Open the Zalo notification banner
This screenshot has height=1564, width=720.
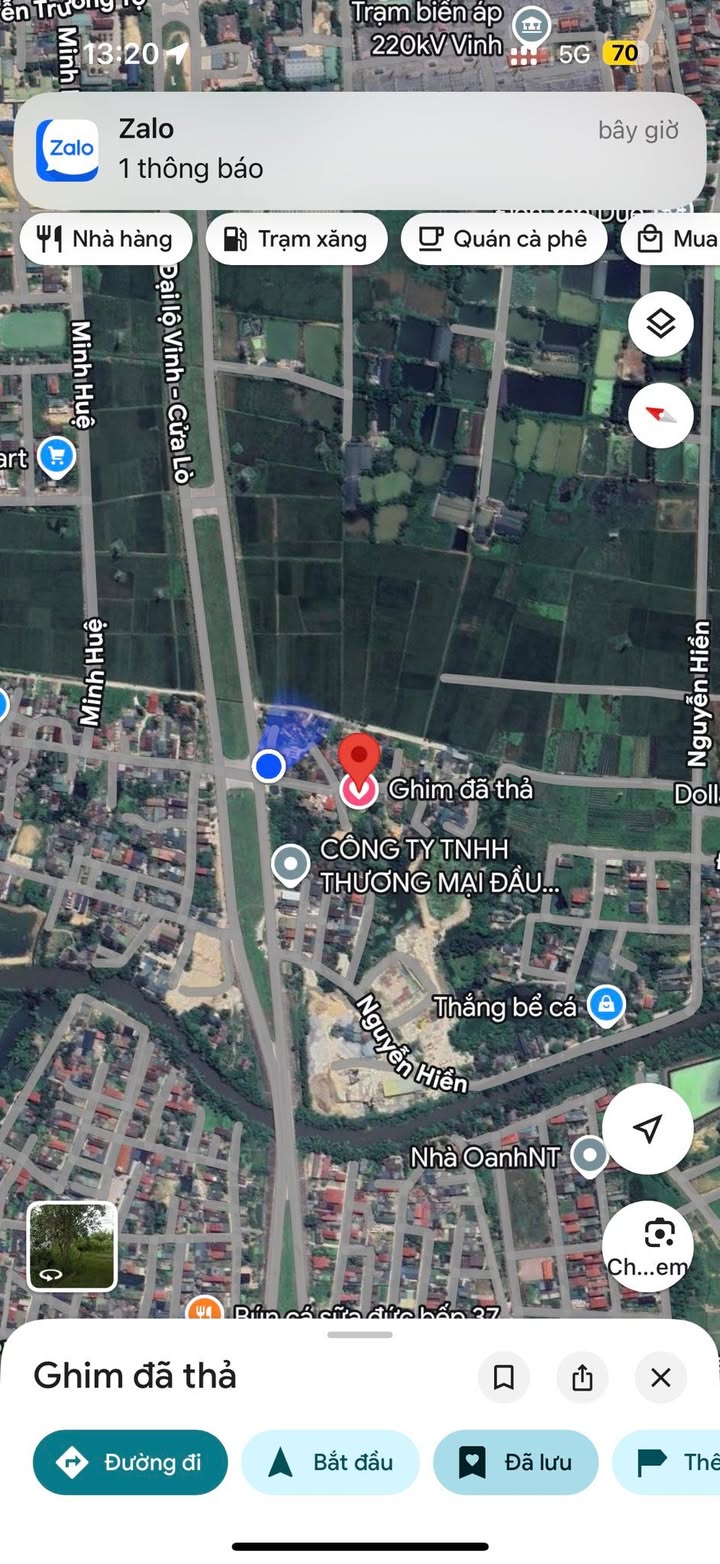pos(360,150)
